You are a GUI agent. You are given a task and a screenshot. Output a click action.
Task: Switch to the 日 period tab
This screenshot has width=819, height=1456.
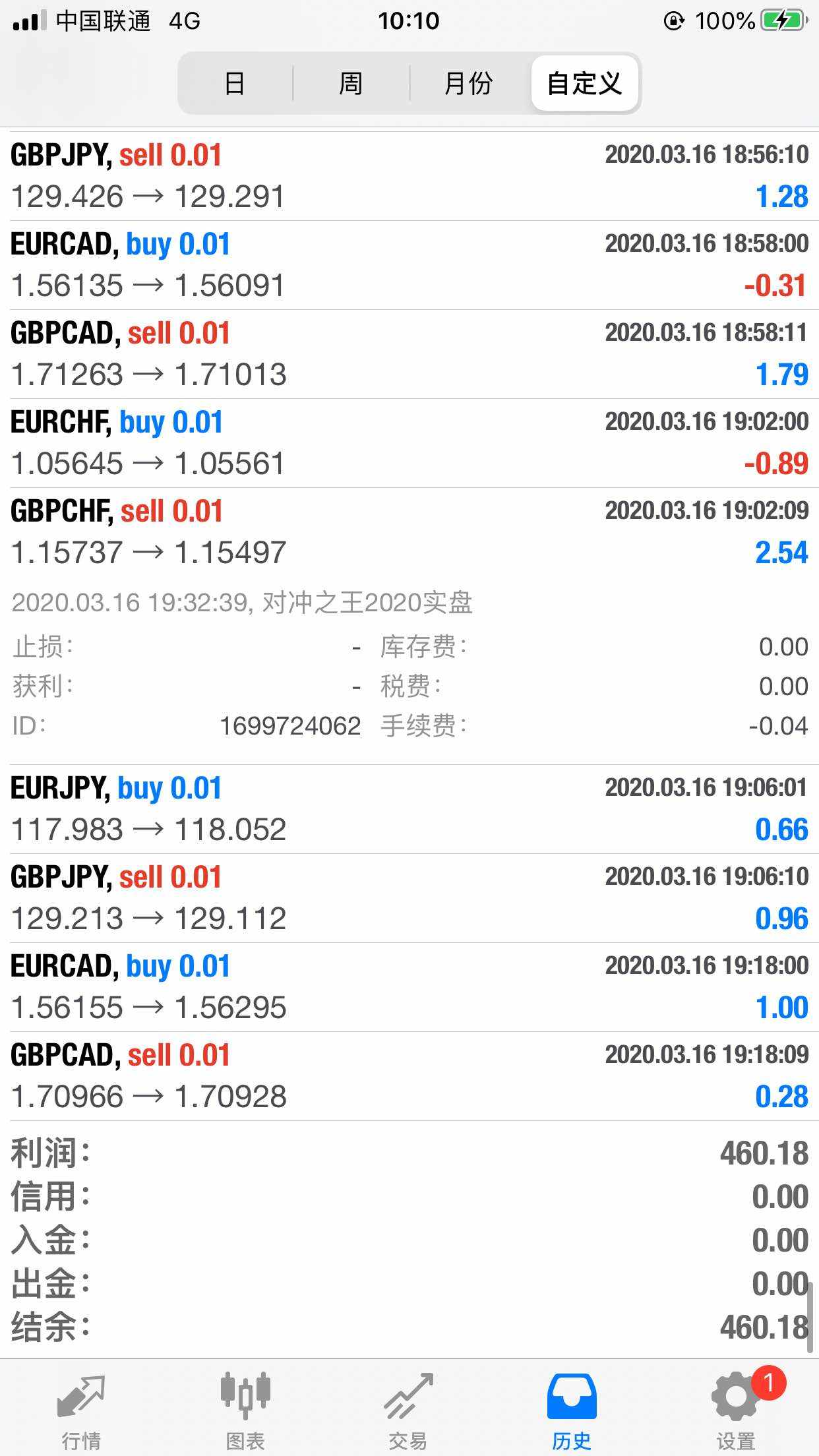click(235, 84)
